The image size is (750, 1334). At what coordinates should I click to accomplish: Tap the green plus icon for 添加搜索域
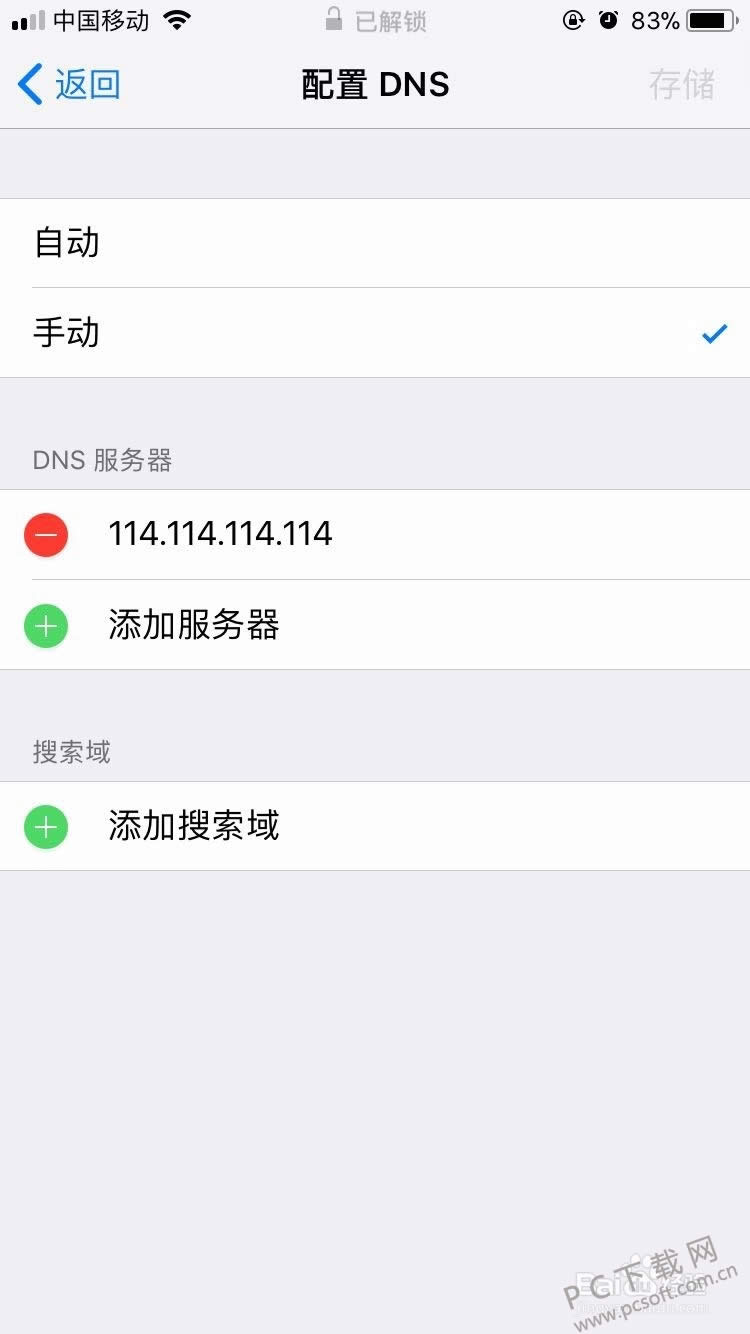pyautogui.click(x=46, y=826)
